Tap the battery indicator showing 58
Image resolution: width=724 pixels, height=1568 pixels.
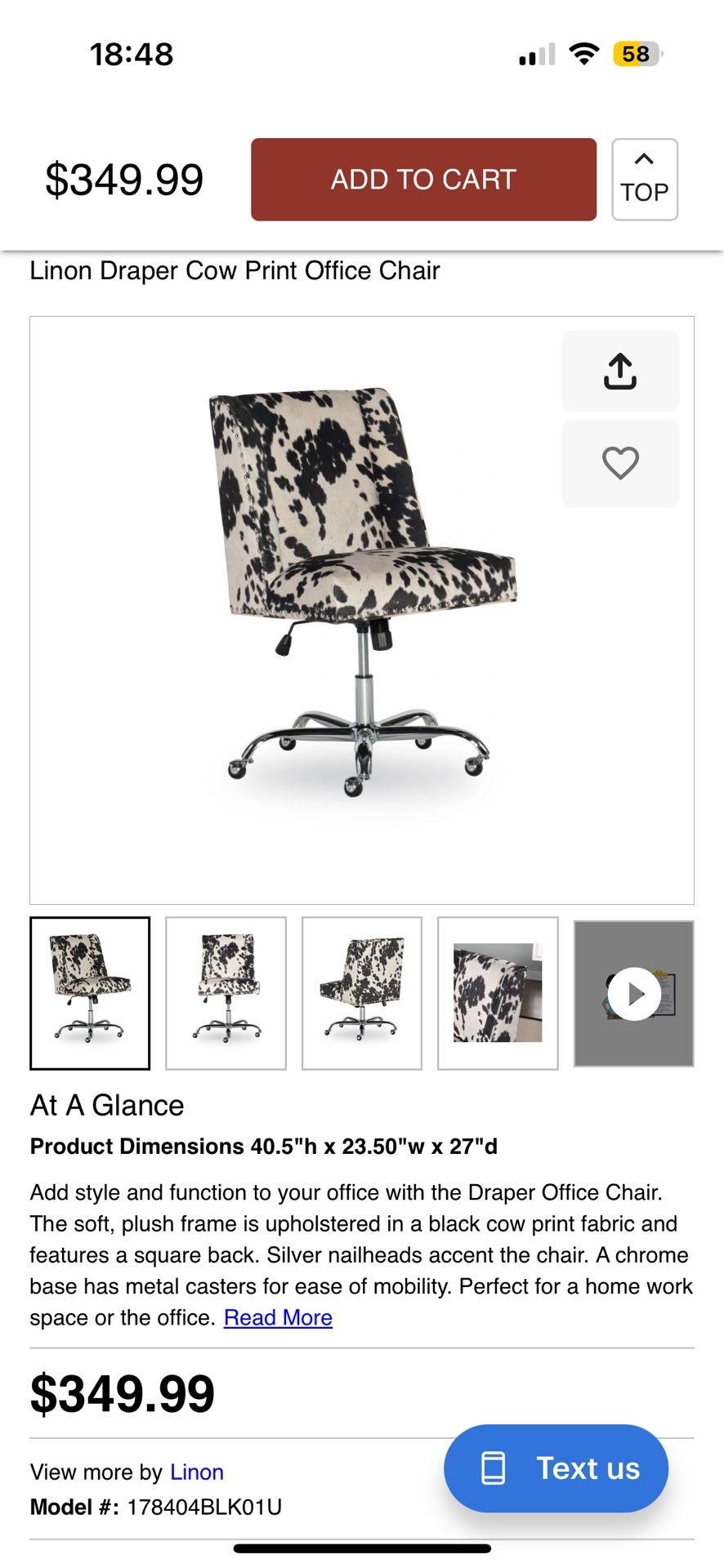click(635, 52)
